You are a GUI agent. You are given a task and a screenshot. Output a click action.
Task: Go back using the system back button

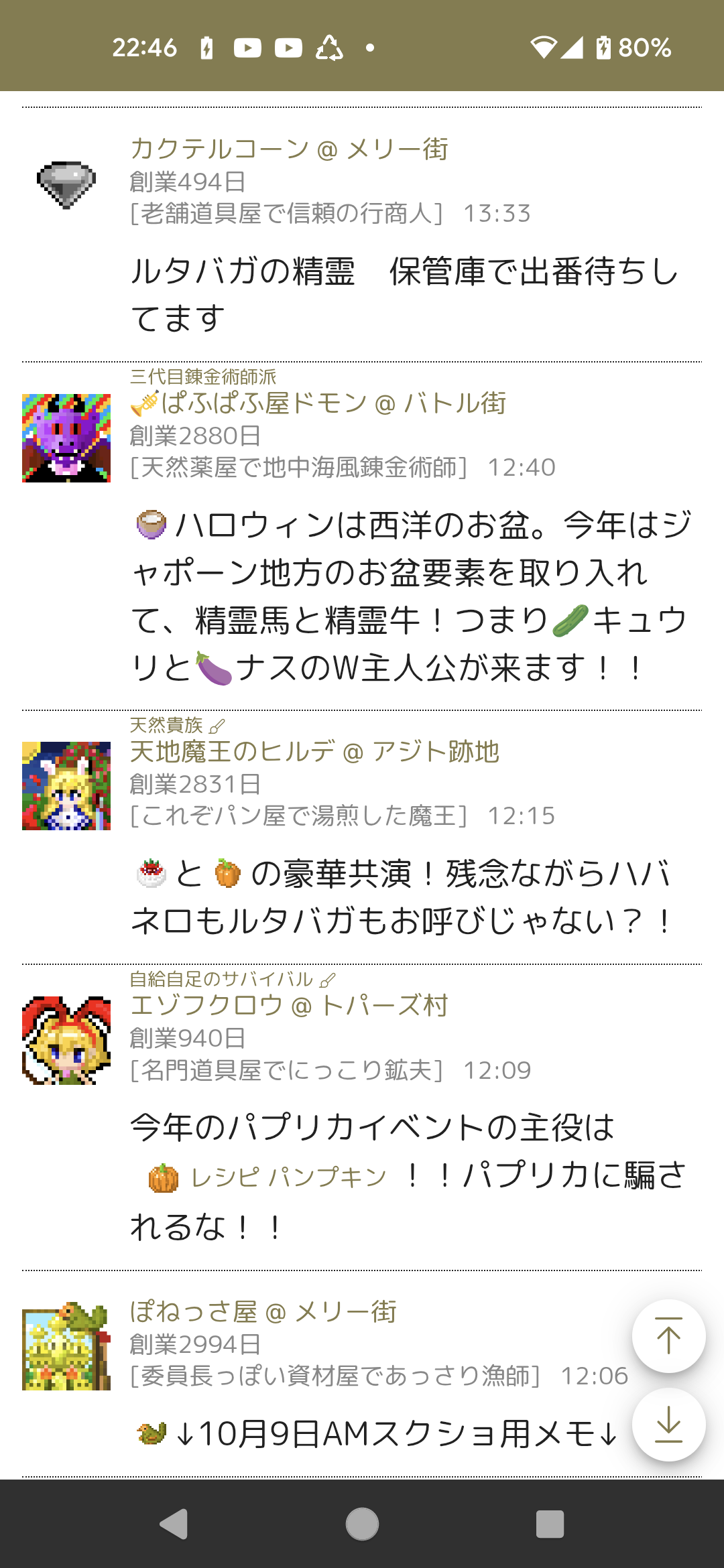[174, 1524]
